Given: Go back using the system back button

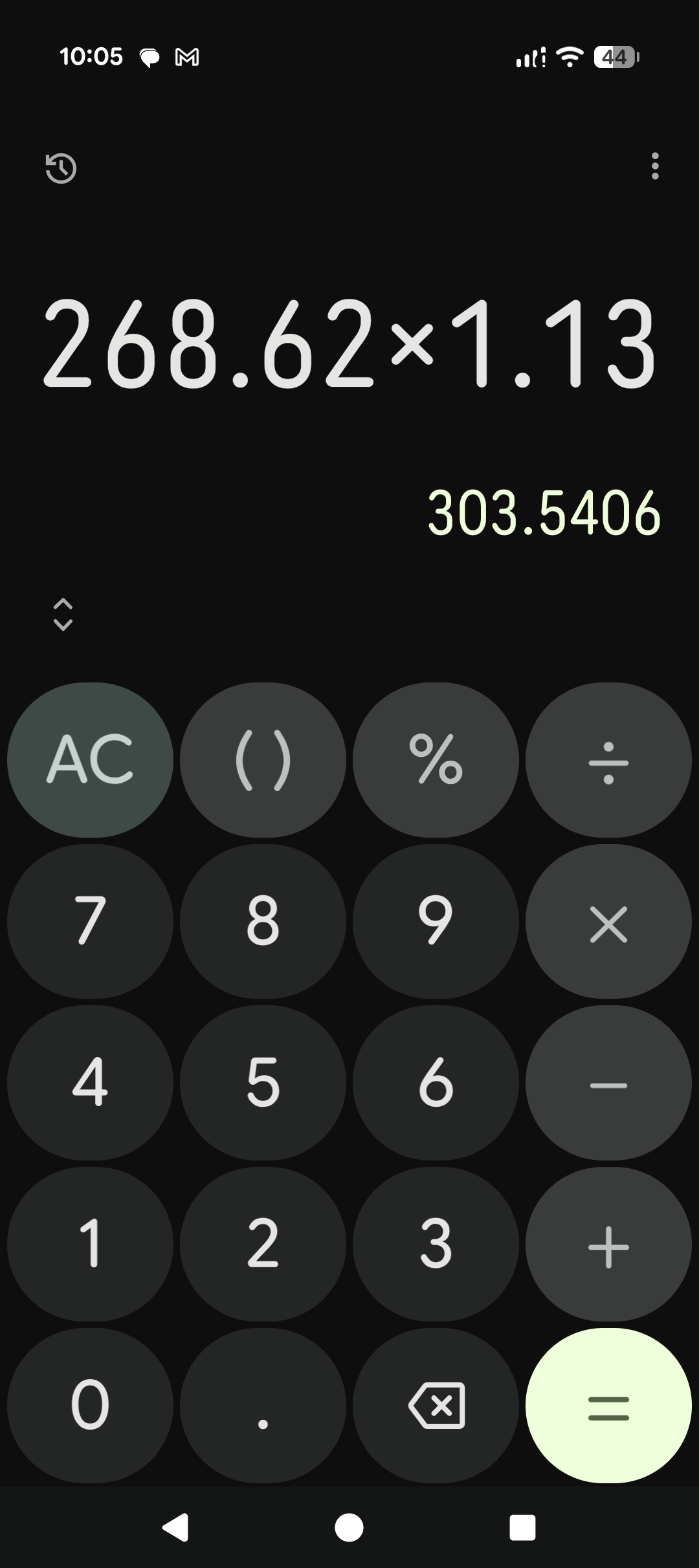Looking at the screenshot, I should [x=175, y=1528].
